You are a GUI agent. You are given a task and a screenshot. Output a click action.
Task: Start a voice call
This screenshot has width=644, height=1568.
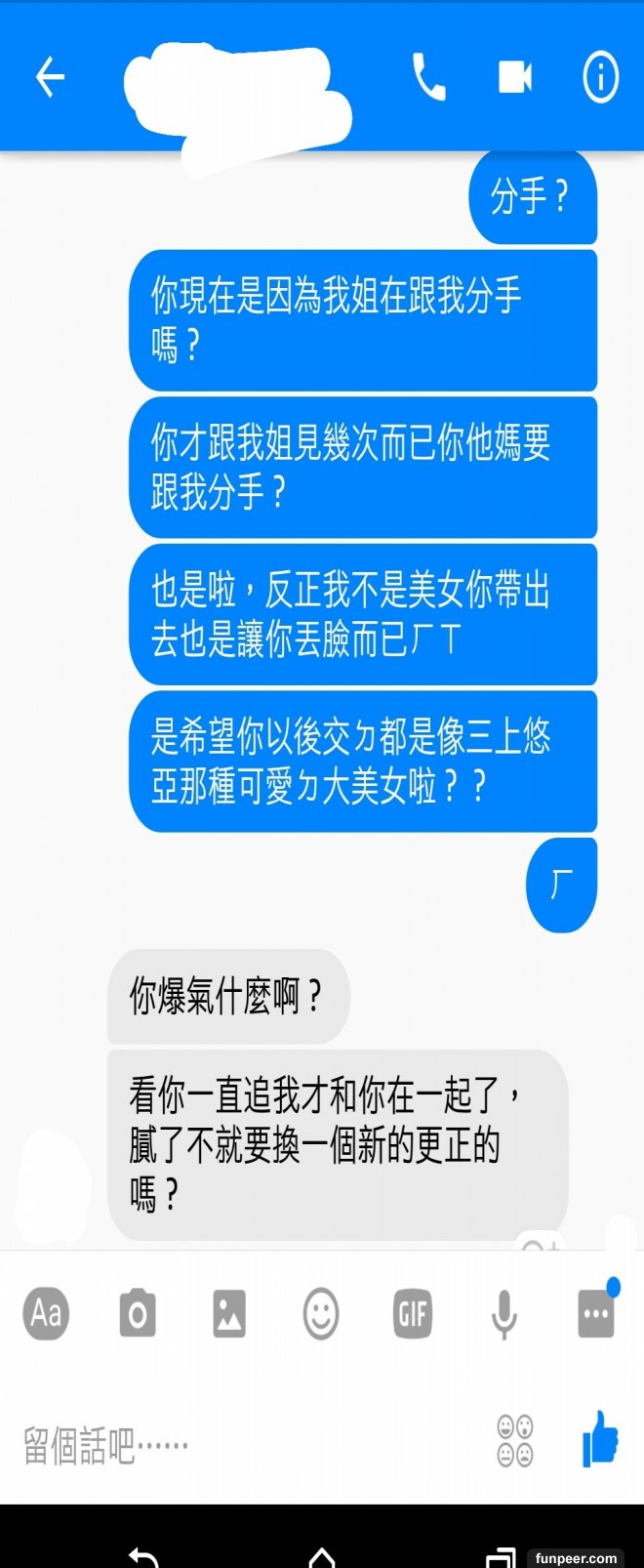pos(428,77)
